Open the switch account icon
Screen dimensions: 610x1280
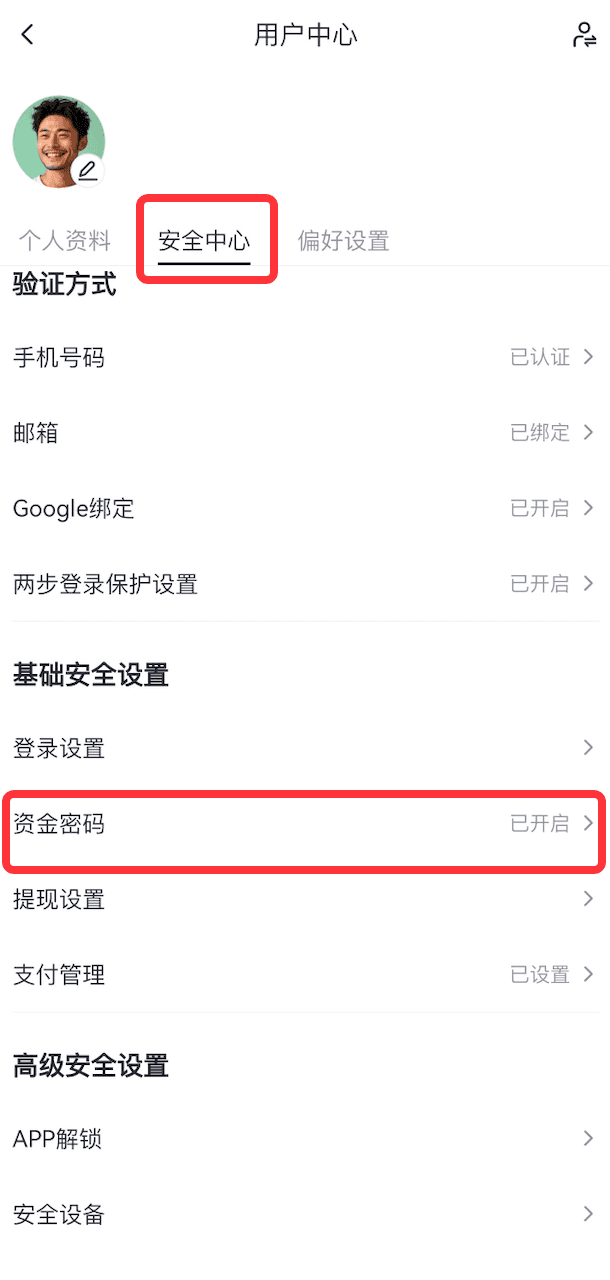pyautogui.click(x=583, y=35)
